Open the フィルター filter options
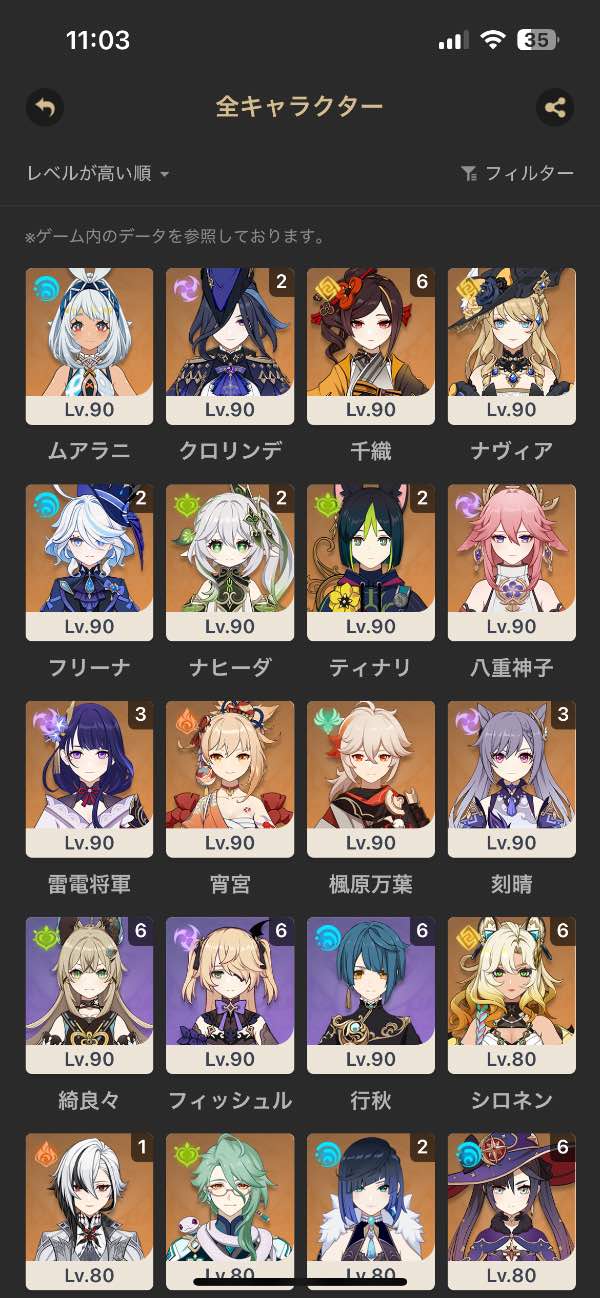The height and width of the screenshot is (1298, 600). [517, 174]
